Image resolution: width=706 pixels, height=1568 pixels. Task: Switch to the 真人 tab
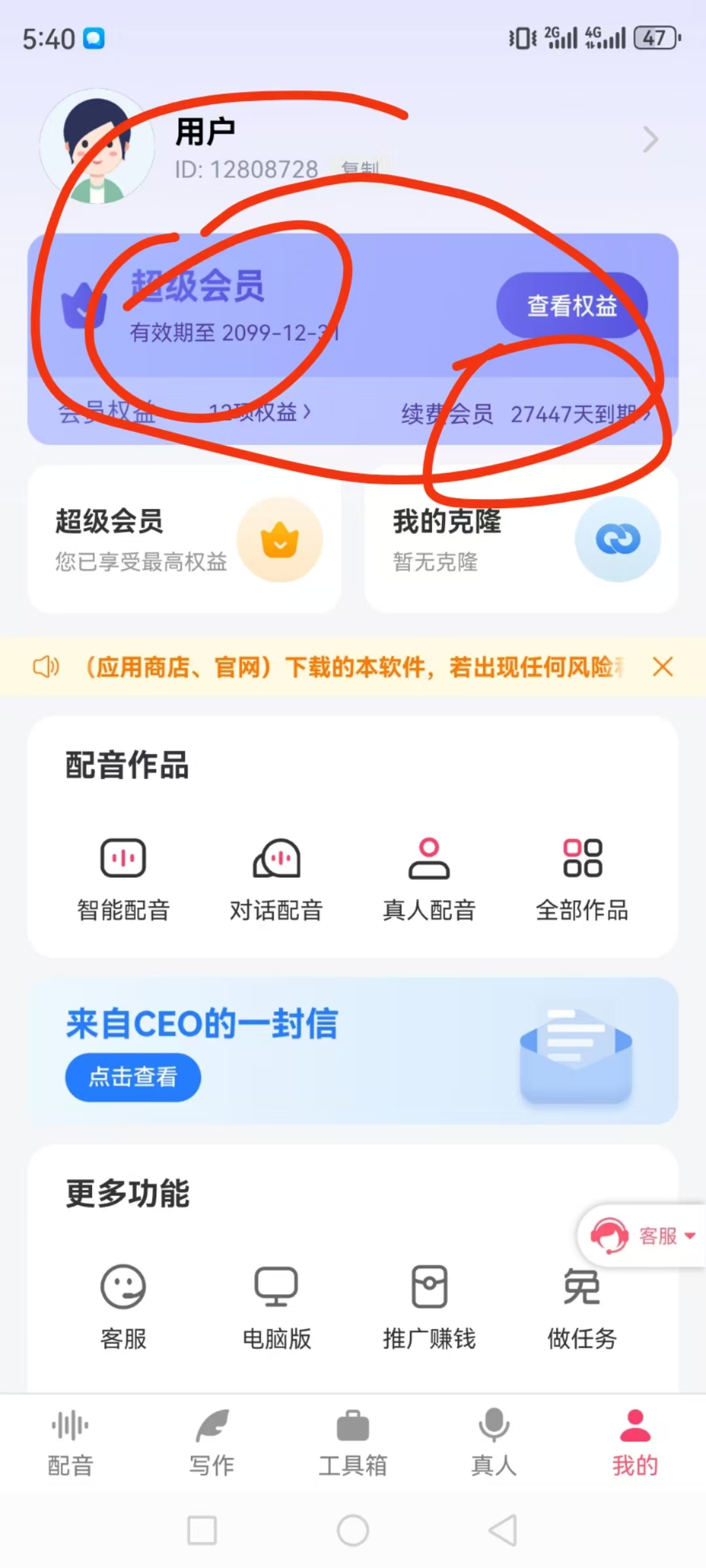tap(494, 1443)
